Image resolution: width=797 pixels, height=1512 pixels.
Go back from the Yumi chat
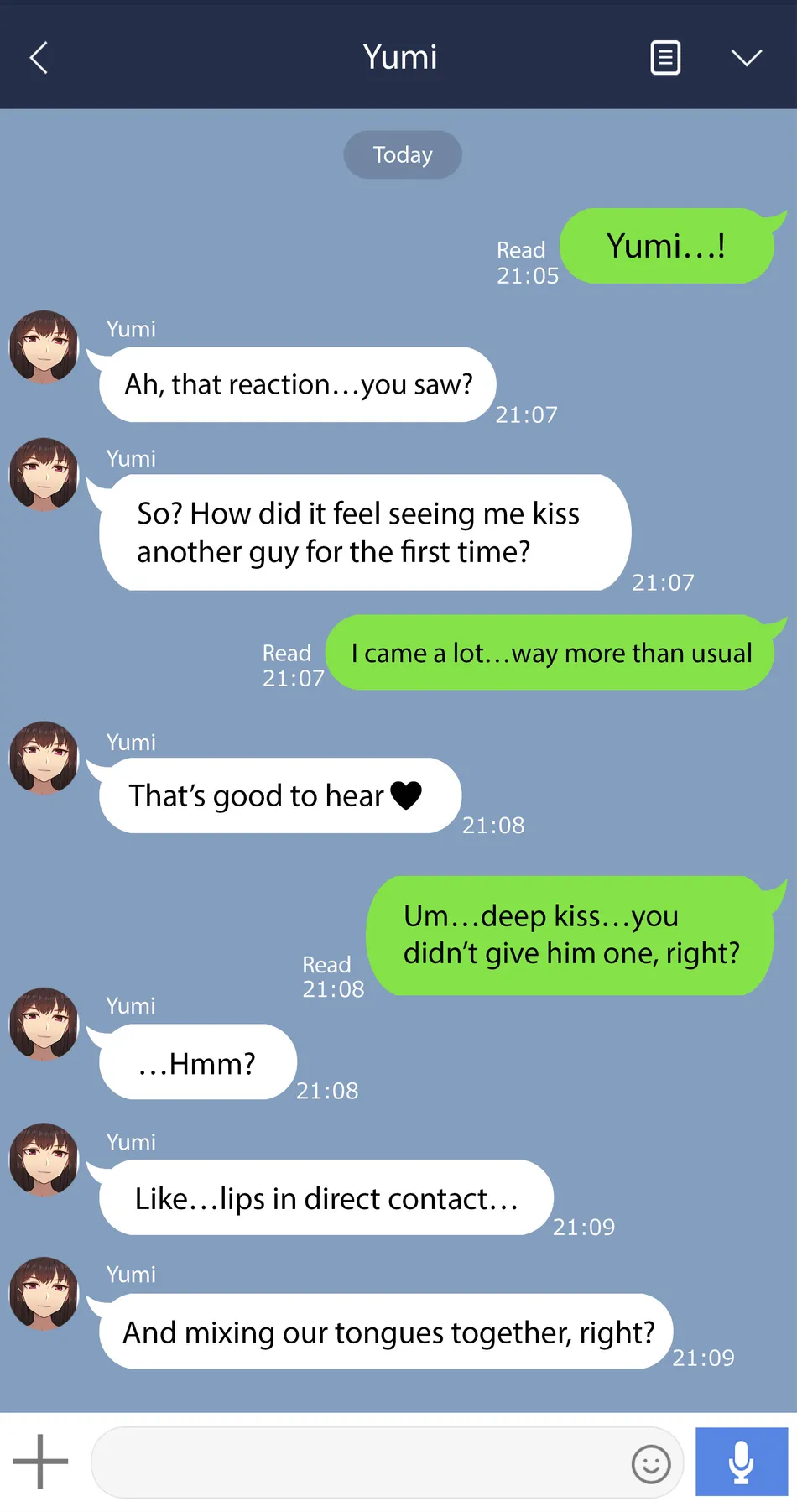click(39, 58)
